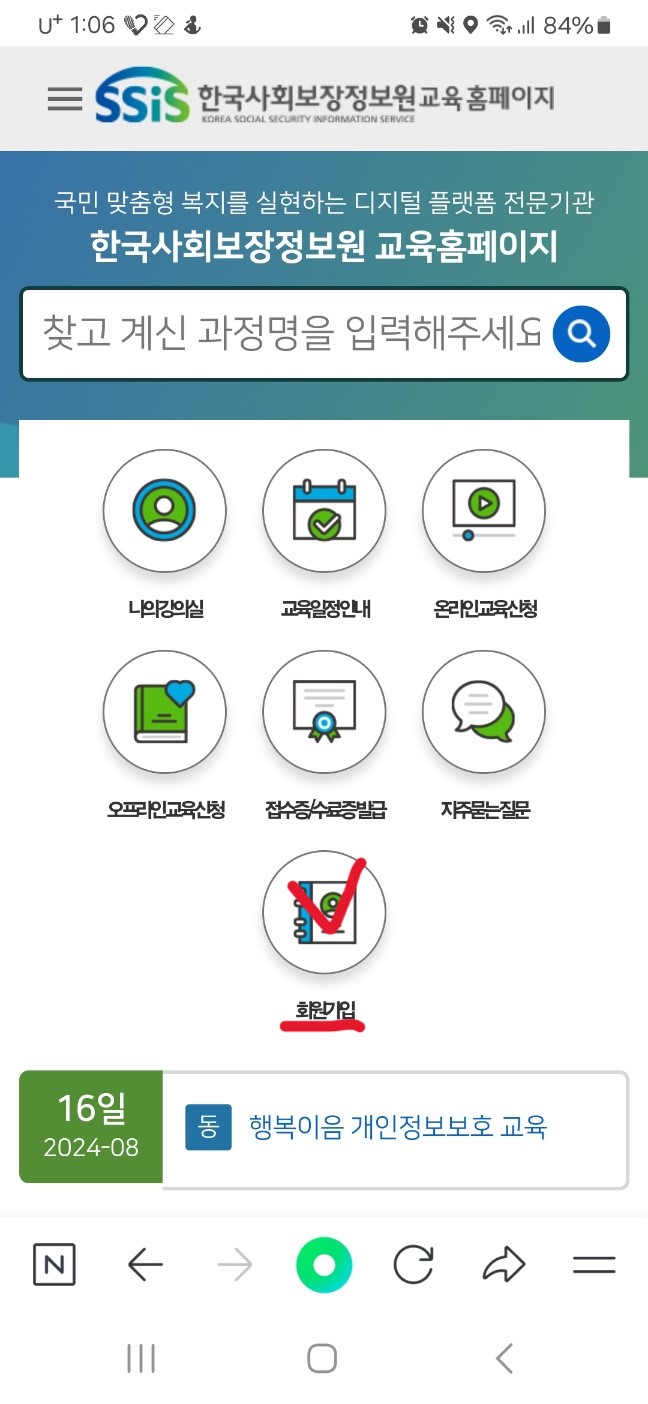This screenshot has height=1404, width=648.
Task: Open 나의강의실 (My Classroom)
Action: tap(164, 511)
